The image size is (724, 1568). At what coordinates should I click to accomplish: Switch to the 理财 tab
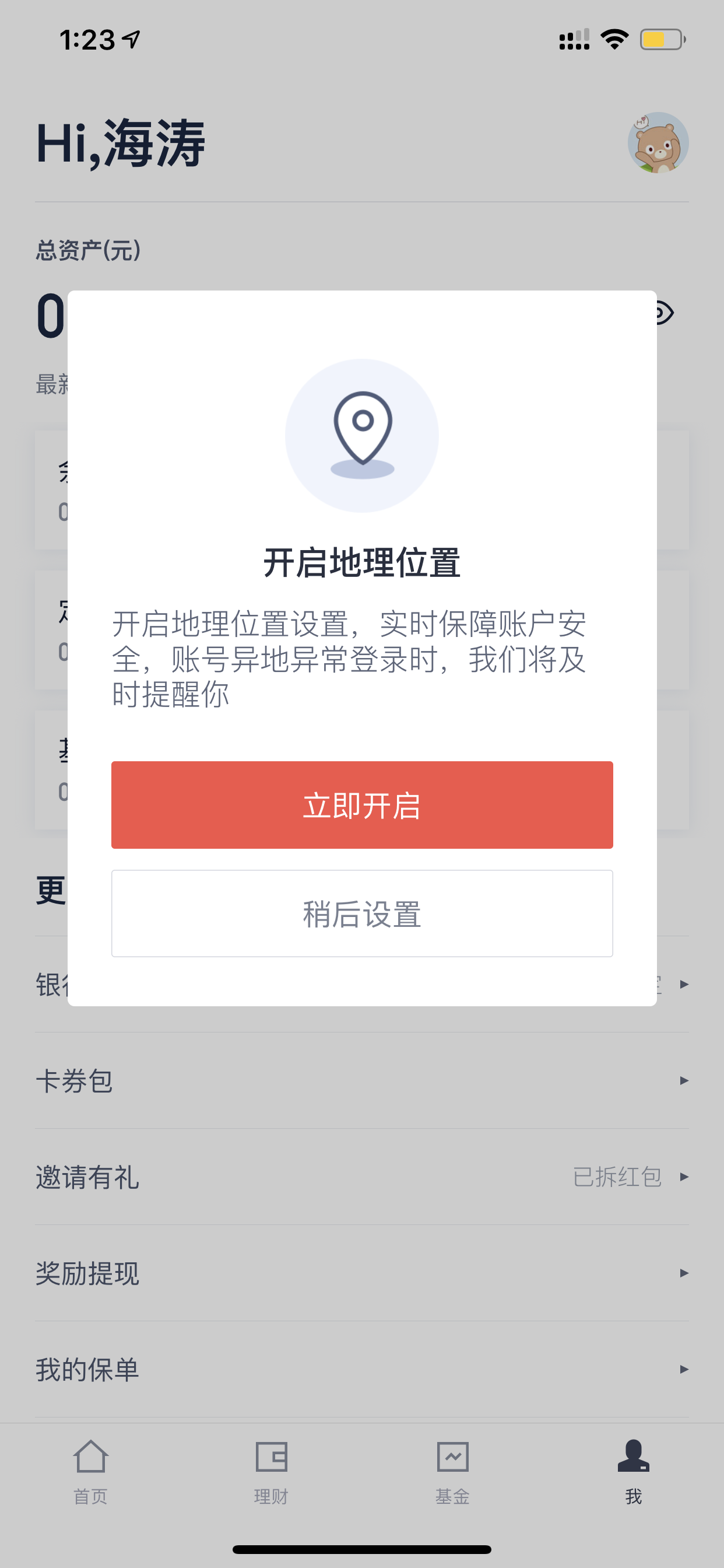coord(271,1471)
